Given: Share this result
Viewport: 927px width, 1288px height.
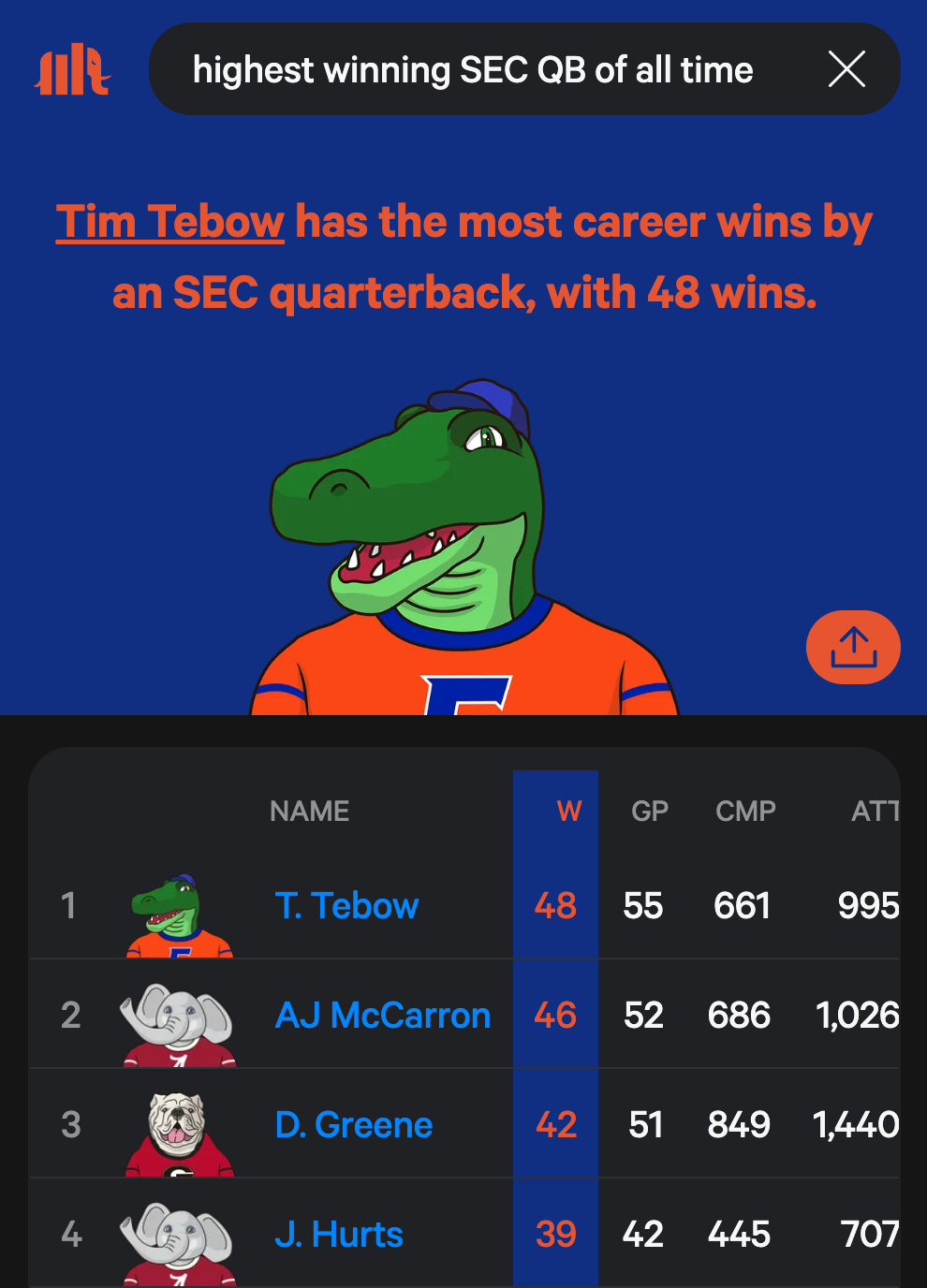Looking at the screenshot, I should click(853, 648).
